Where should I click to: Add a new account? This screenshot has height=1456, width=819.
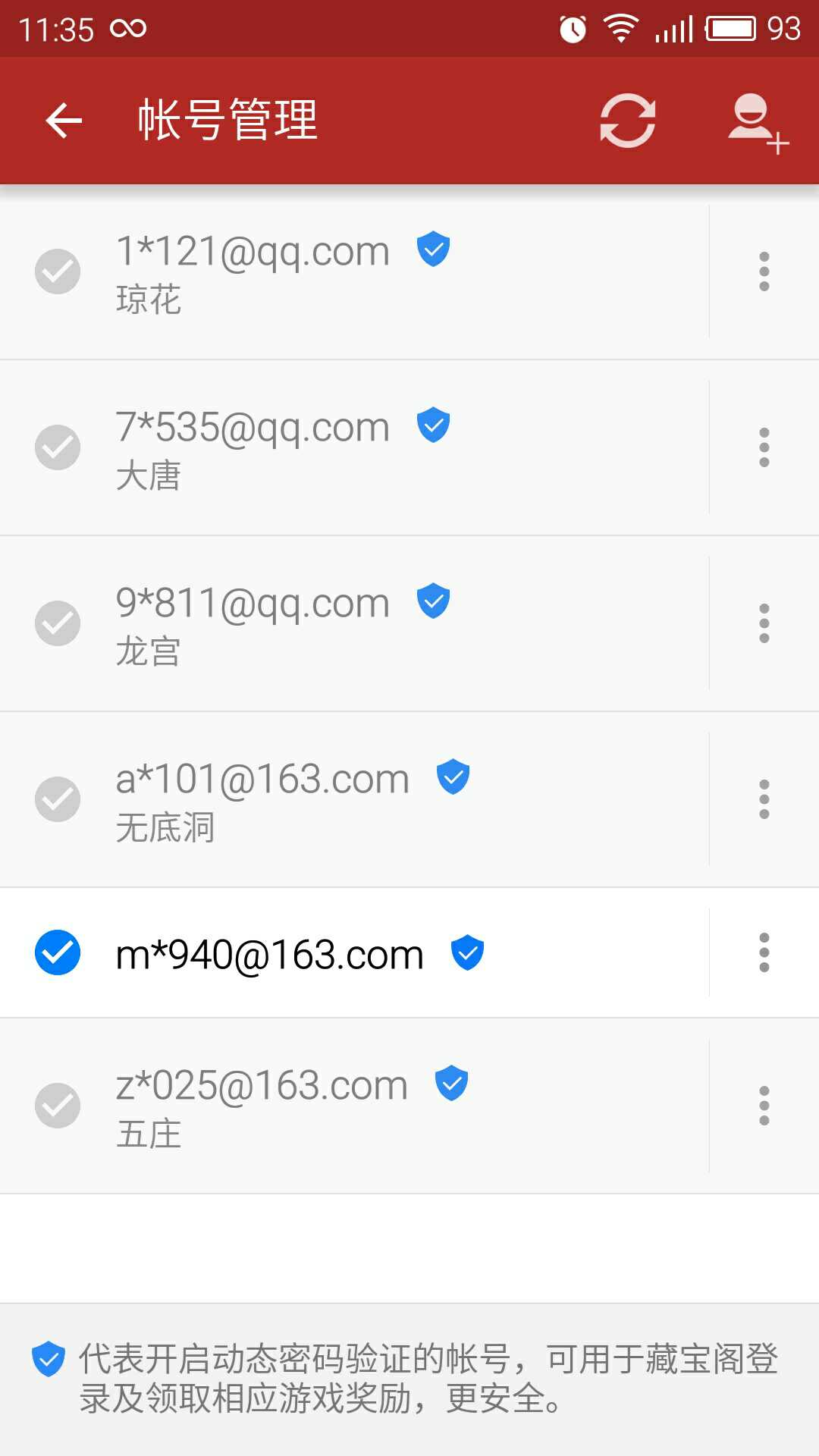coord(757,122)
